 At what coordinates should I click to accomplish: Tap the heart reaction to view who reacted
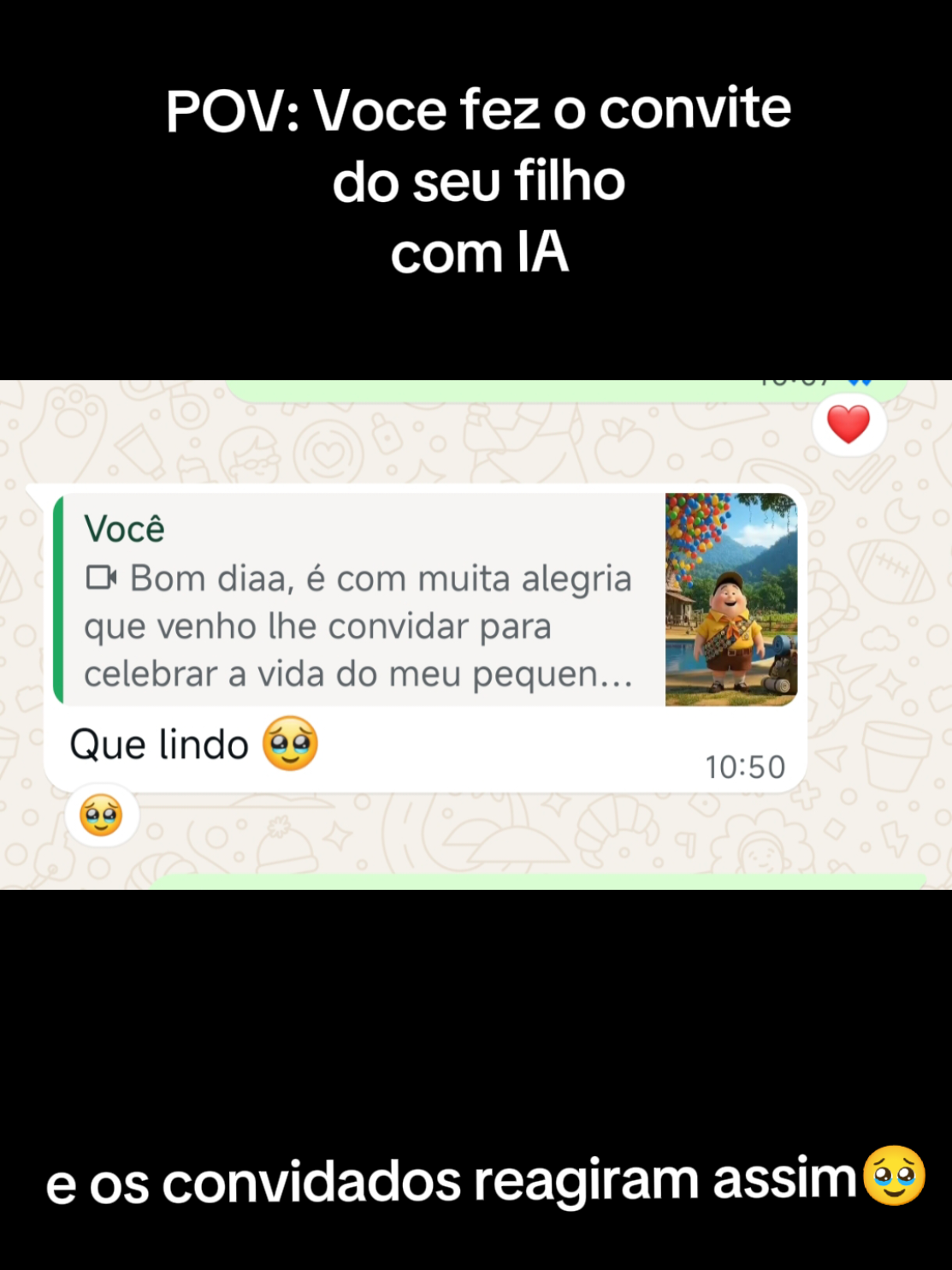click(x=849, y=423)
